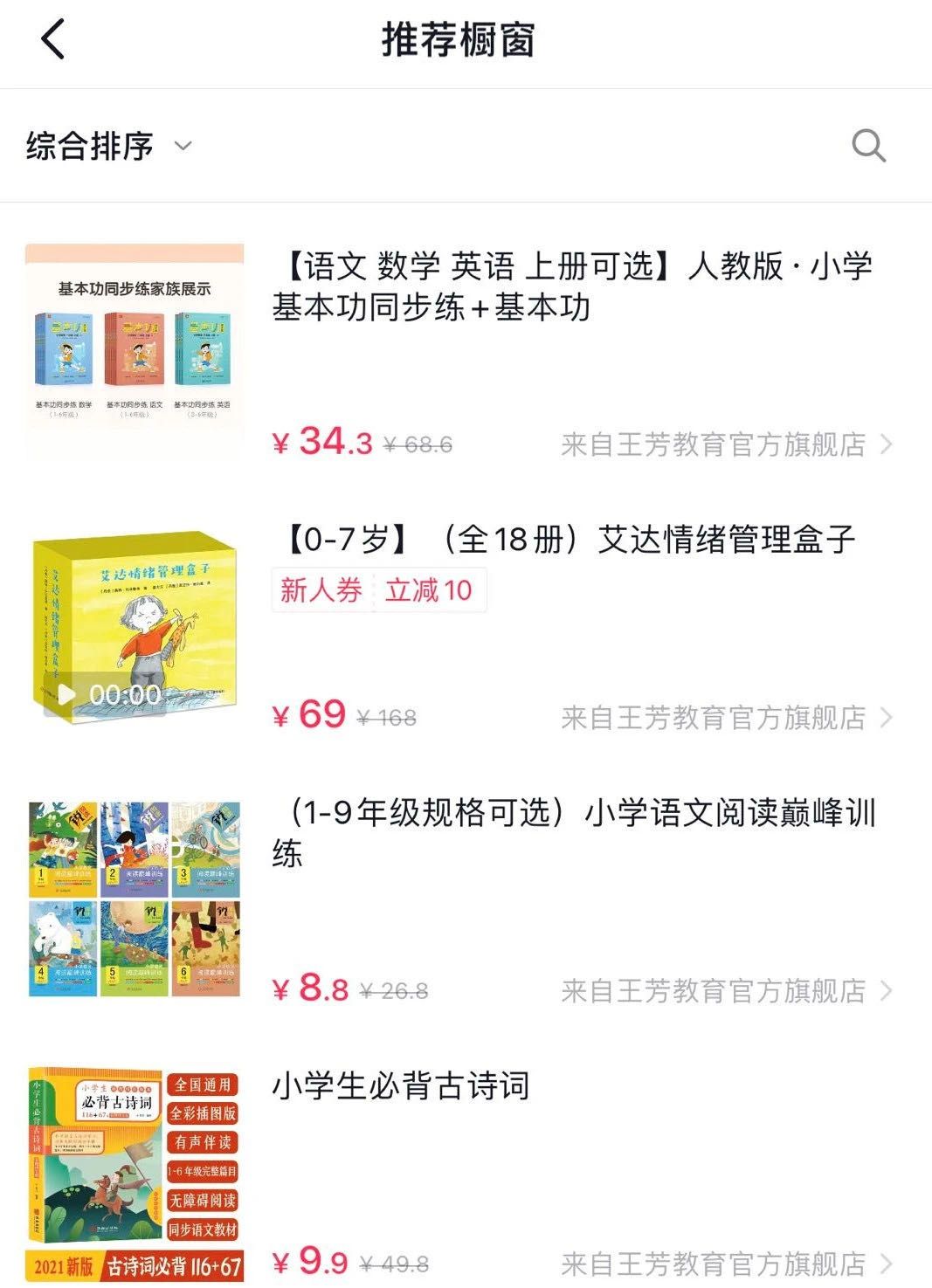Screen dimensions: 932x1288
Task: Go back from 推荐橱窗 page
Action: pyautogui.click(x=53, y=40)
